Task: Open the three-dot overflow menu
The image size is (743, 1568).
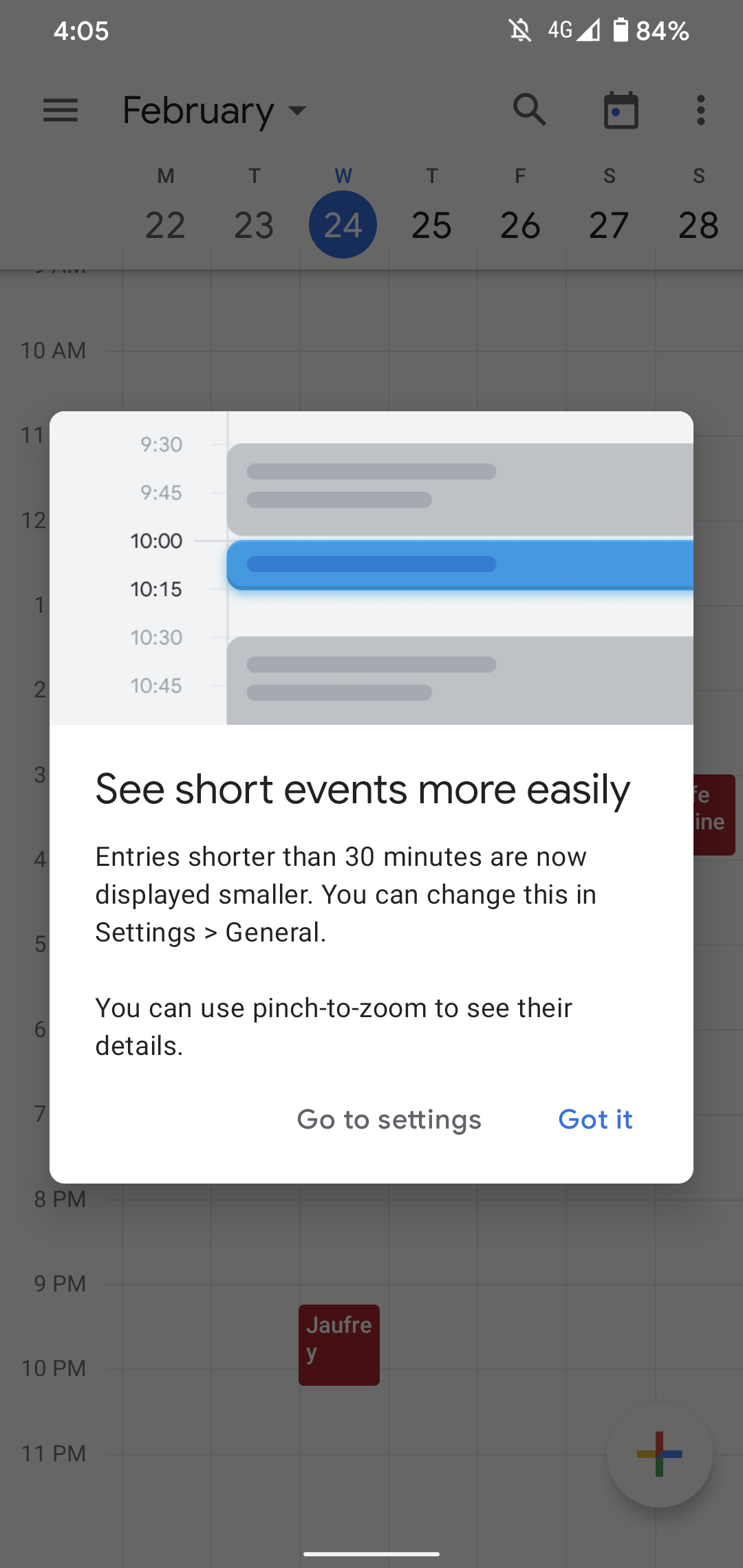Action: pyautogui.click(x=700, y=111)
